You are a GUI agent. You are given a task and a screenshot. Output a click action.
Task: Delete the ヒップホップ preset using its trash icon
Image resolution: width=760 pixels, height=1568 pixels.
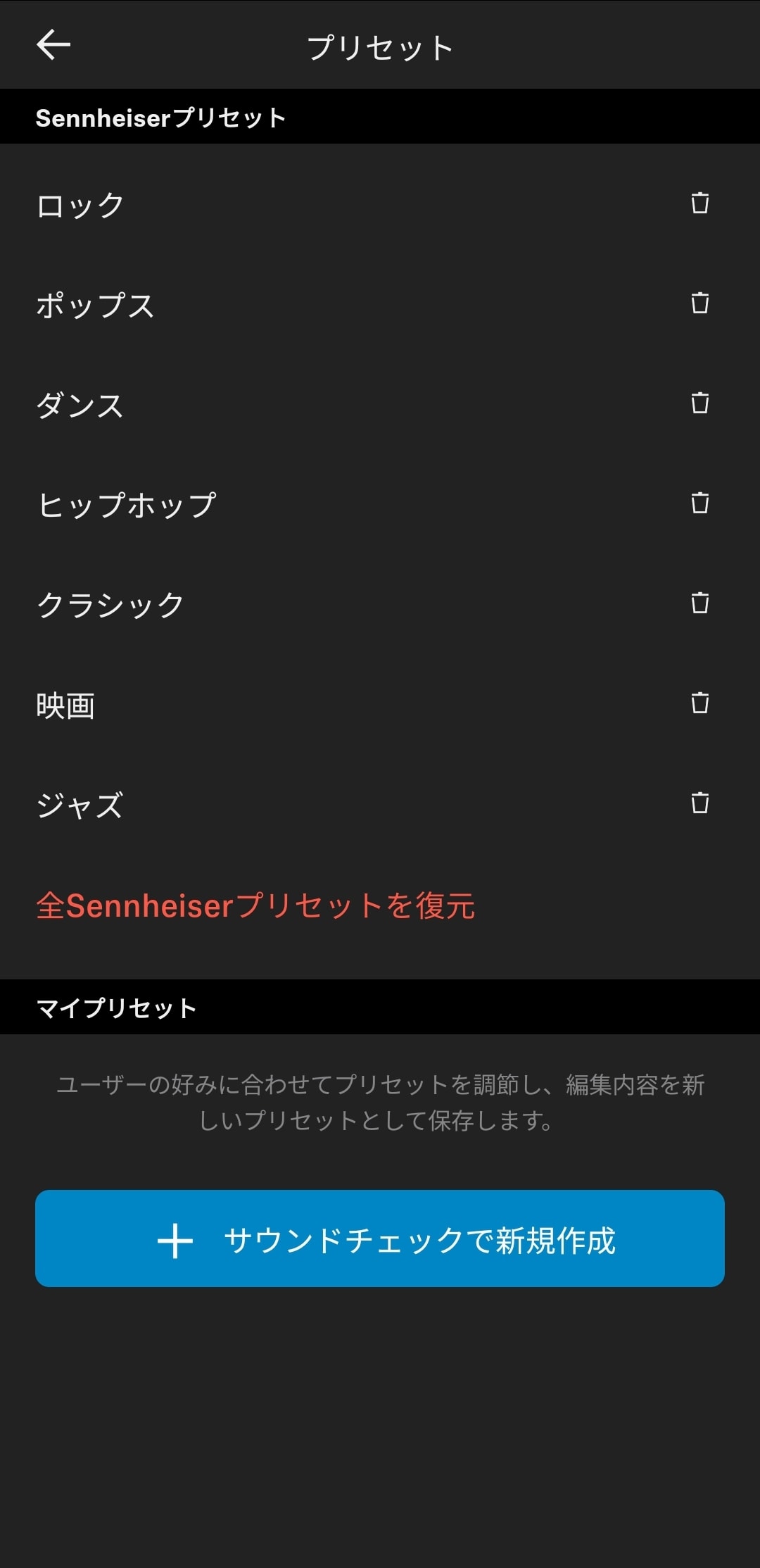699,504
